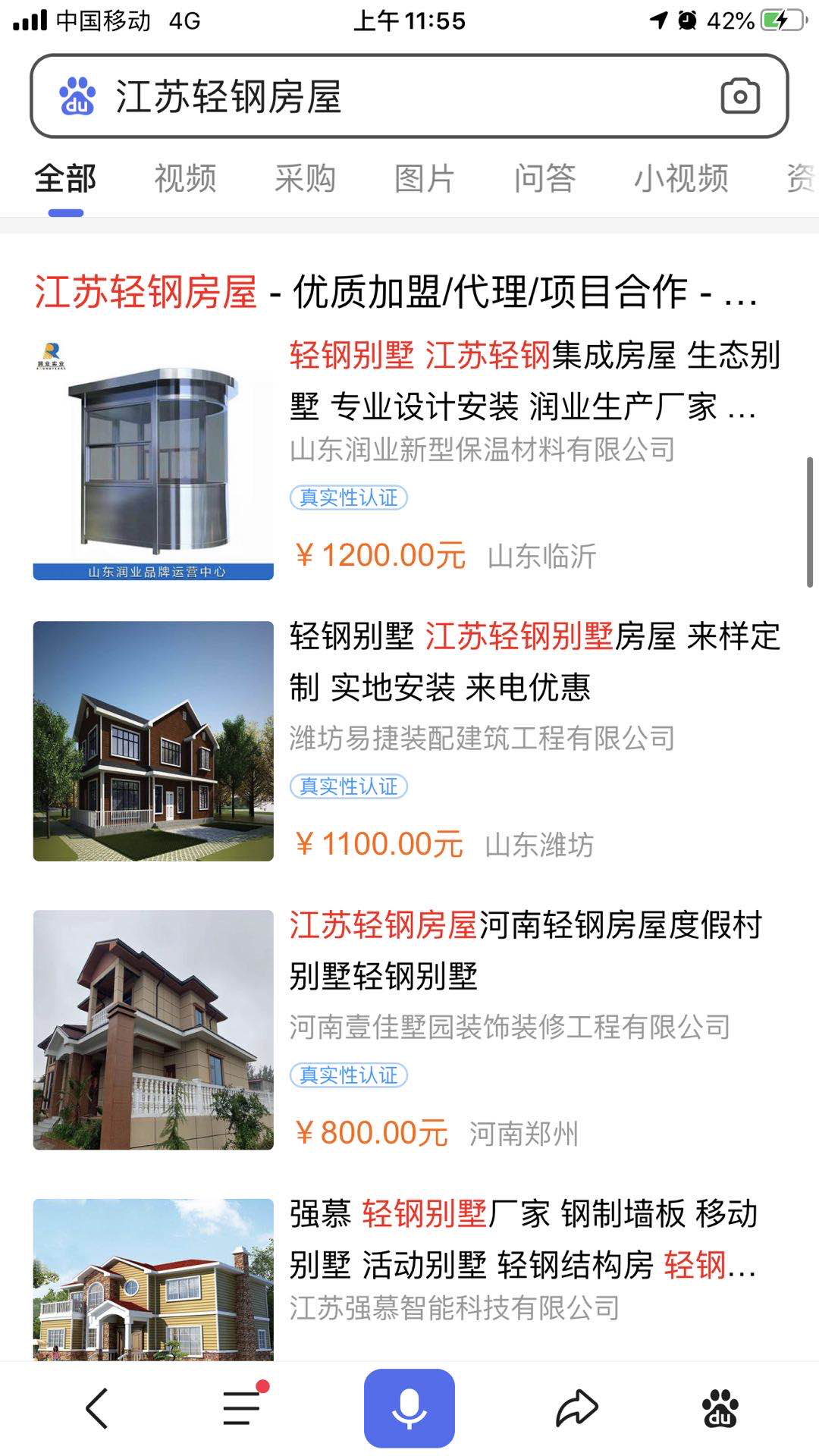Open camera image search
Viewport: 819px width, 1456px height.
pos(739,96)
